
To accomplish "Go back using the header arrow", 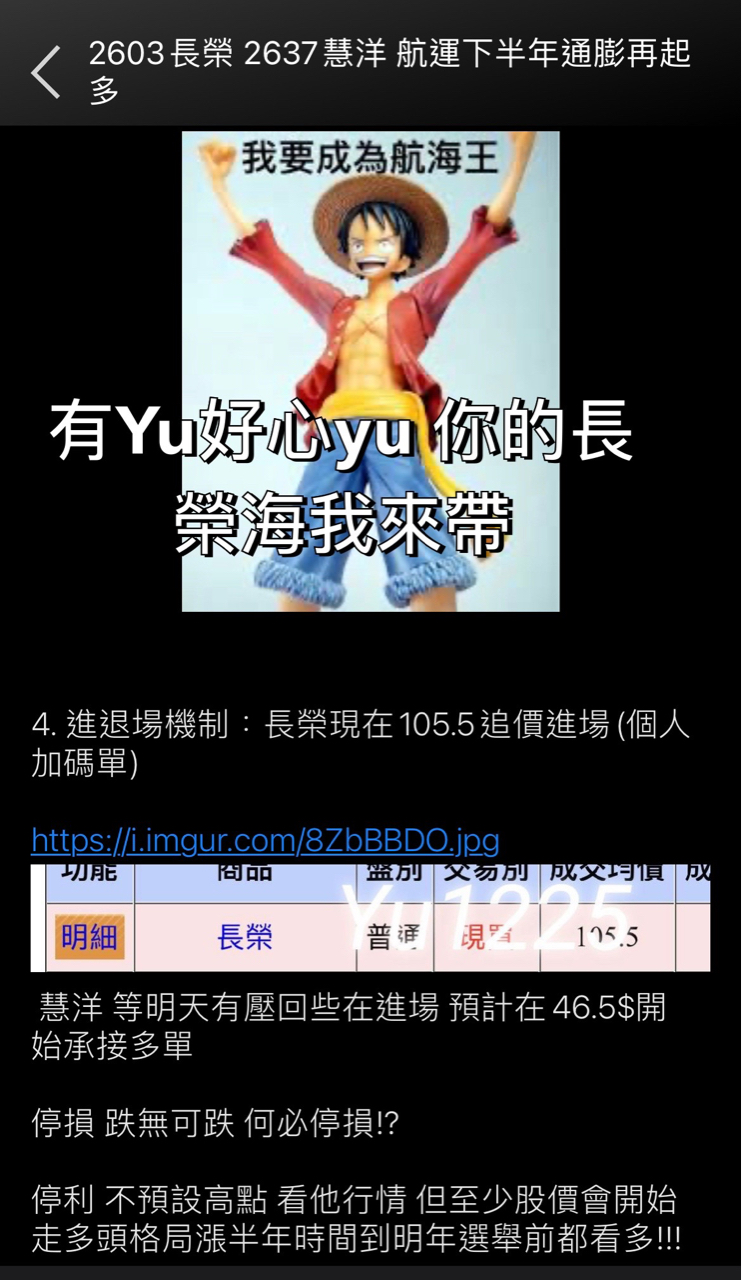I will click(x=46, y=72).
